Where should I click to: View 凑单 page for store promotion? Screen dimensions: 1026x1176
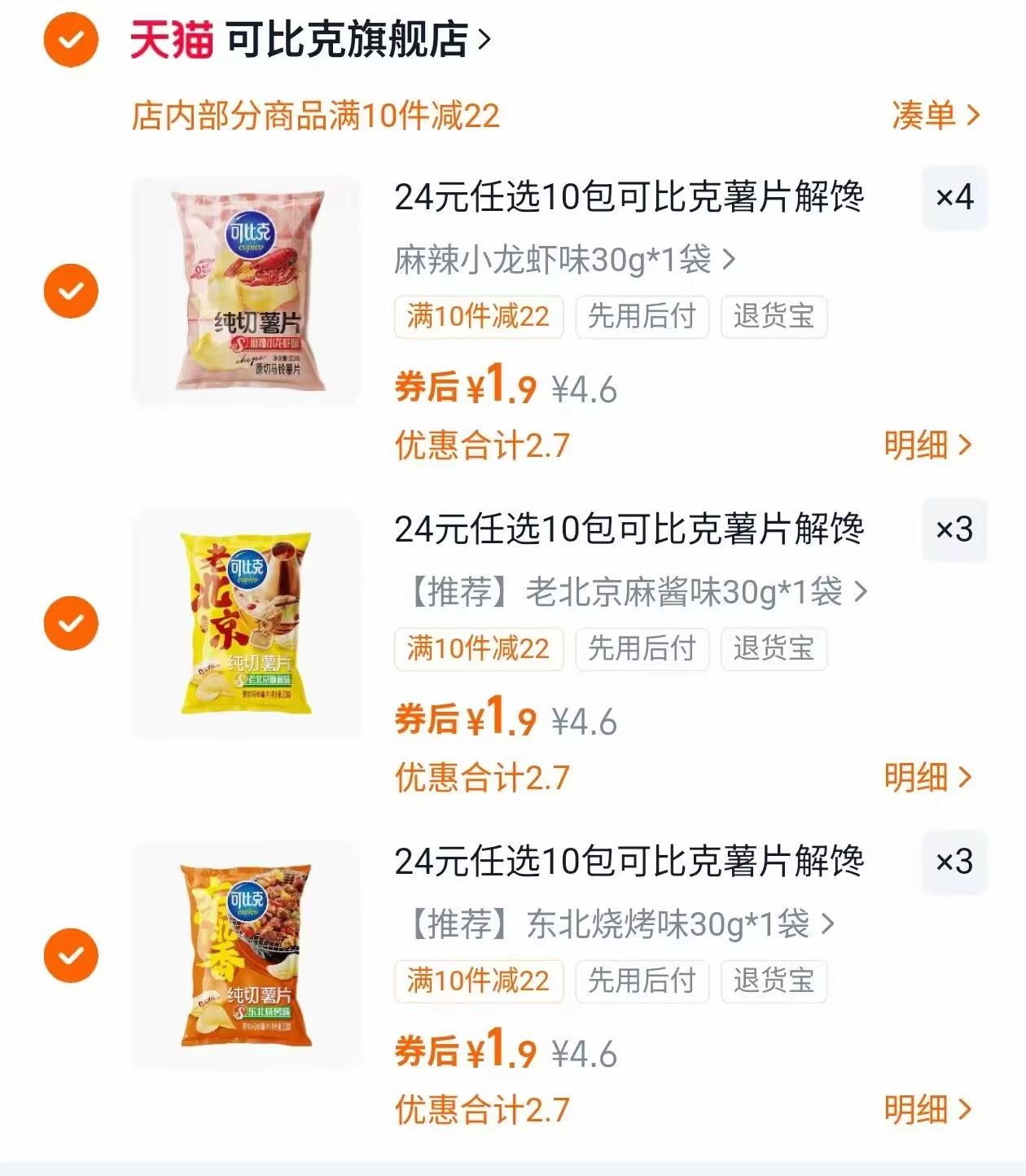coord(932,116)
